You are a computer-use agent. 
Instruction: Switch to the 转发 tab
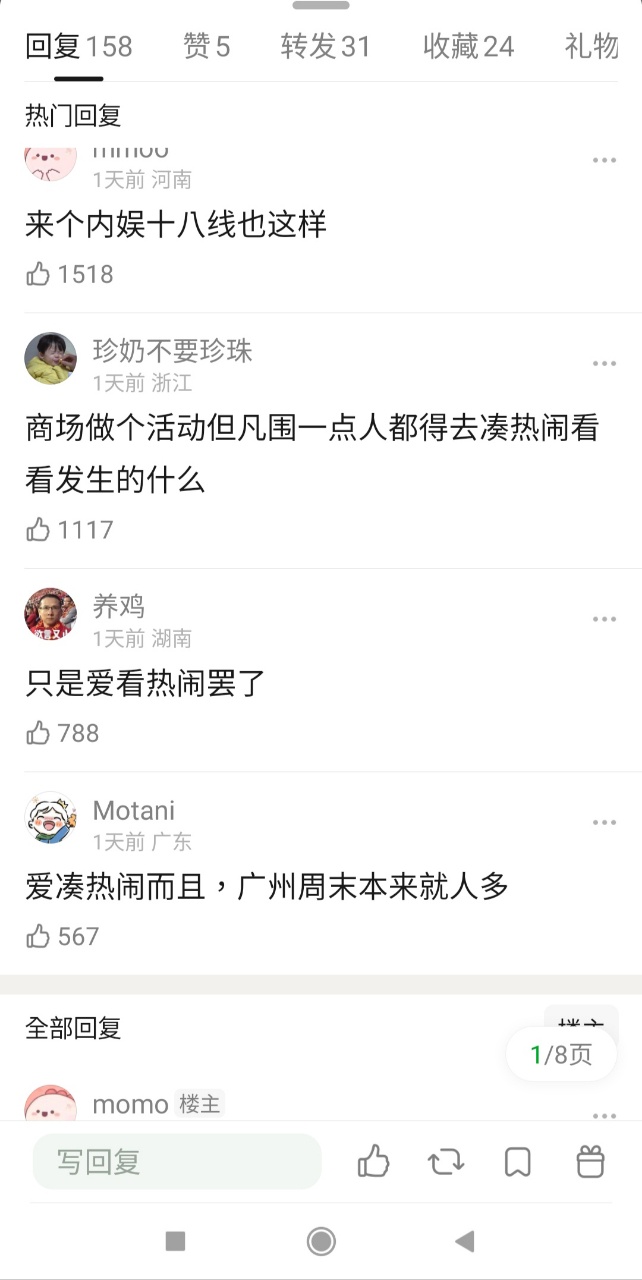point(325,46)
